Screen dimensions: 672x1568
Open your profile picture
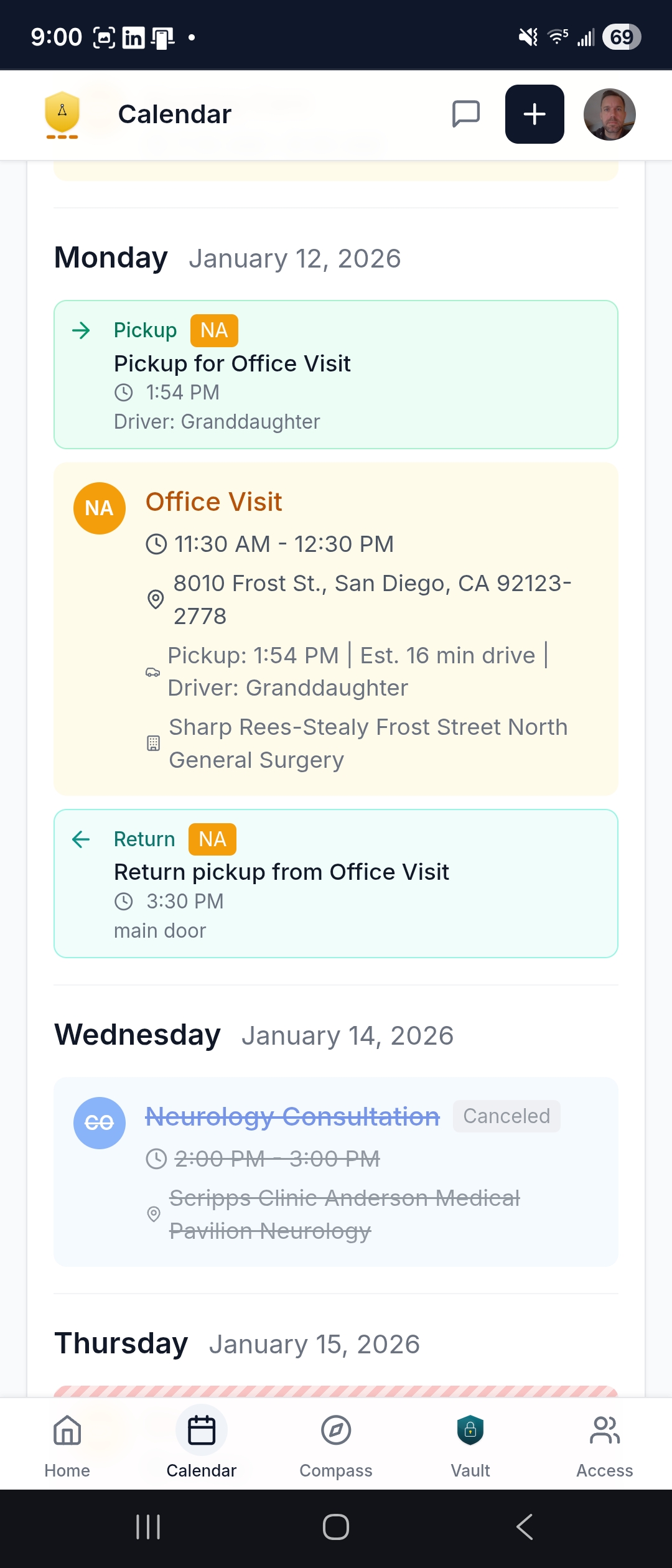click(609, 114)
